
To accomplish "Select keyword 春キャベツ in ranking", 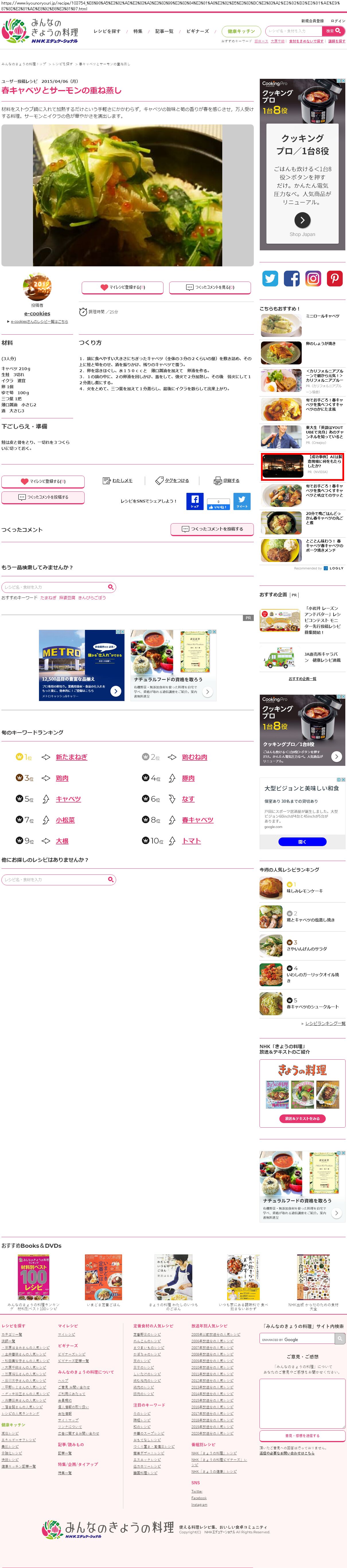I will tap(197, 820).
